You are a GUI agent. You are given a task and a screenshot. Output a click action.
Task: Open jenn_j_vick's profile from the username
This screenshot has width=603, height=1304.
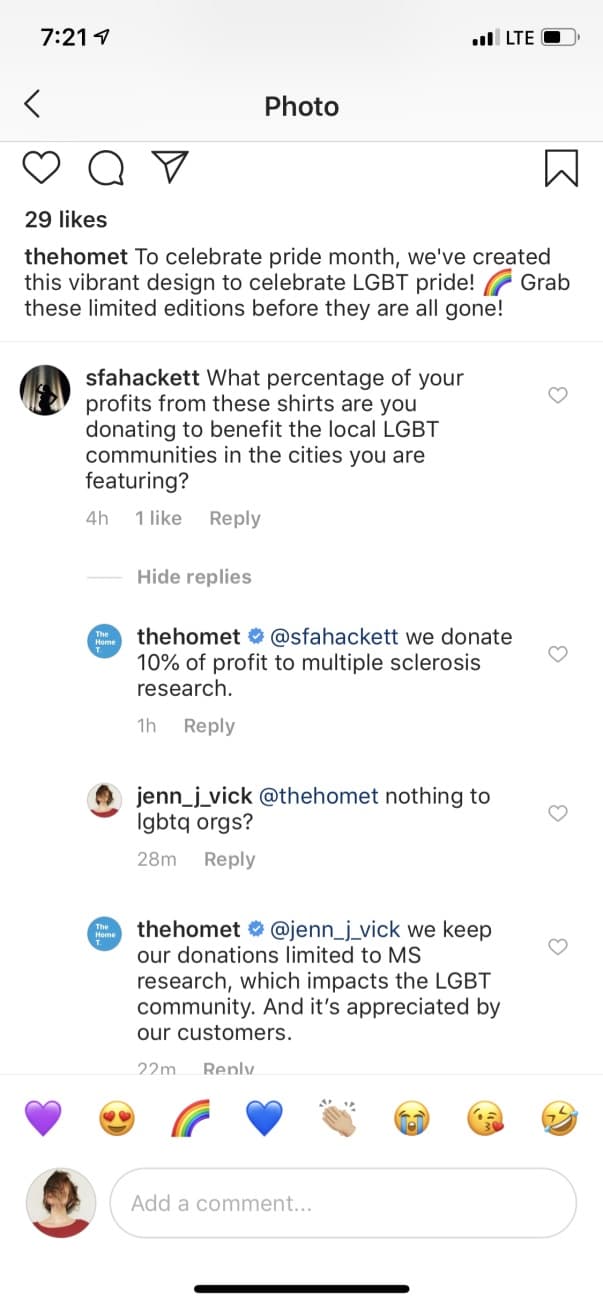click(194, 796)
